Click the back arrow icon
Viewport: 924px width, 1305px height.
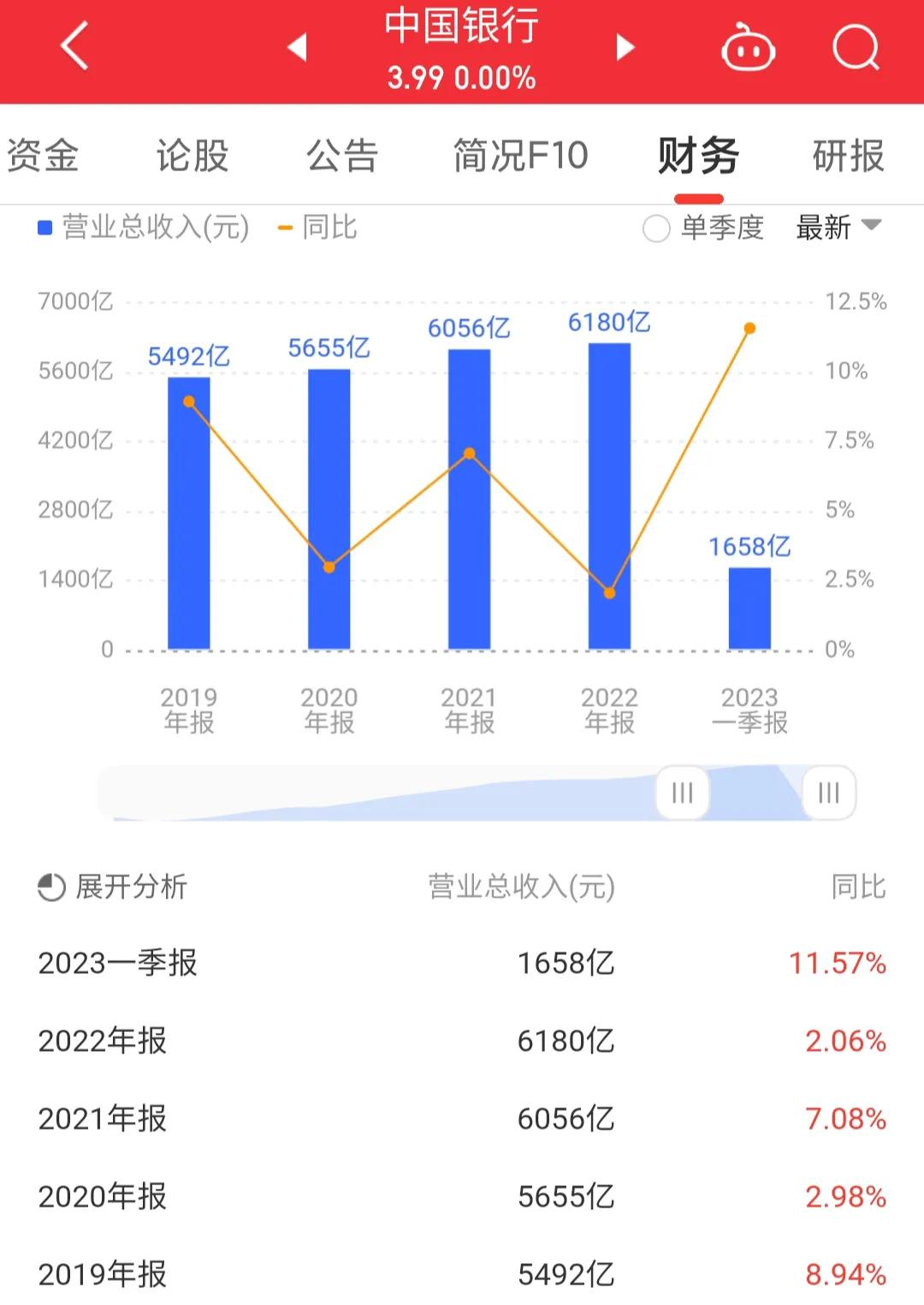pos(73,47)
